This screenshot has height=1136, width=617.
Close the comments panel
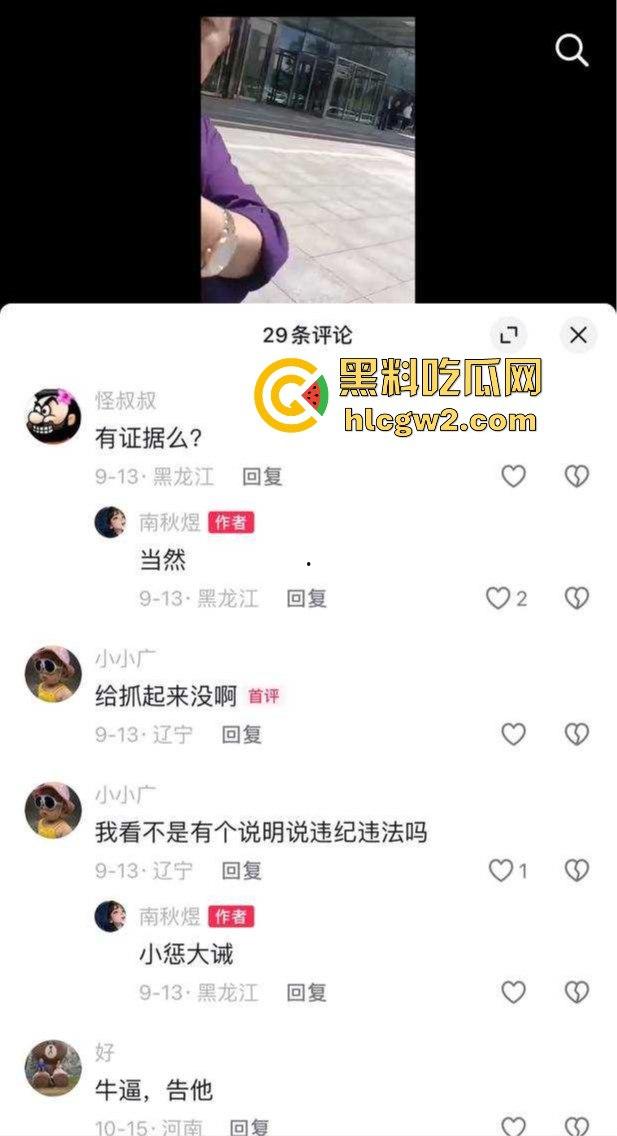[578, 335]
